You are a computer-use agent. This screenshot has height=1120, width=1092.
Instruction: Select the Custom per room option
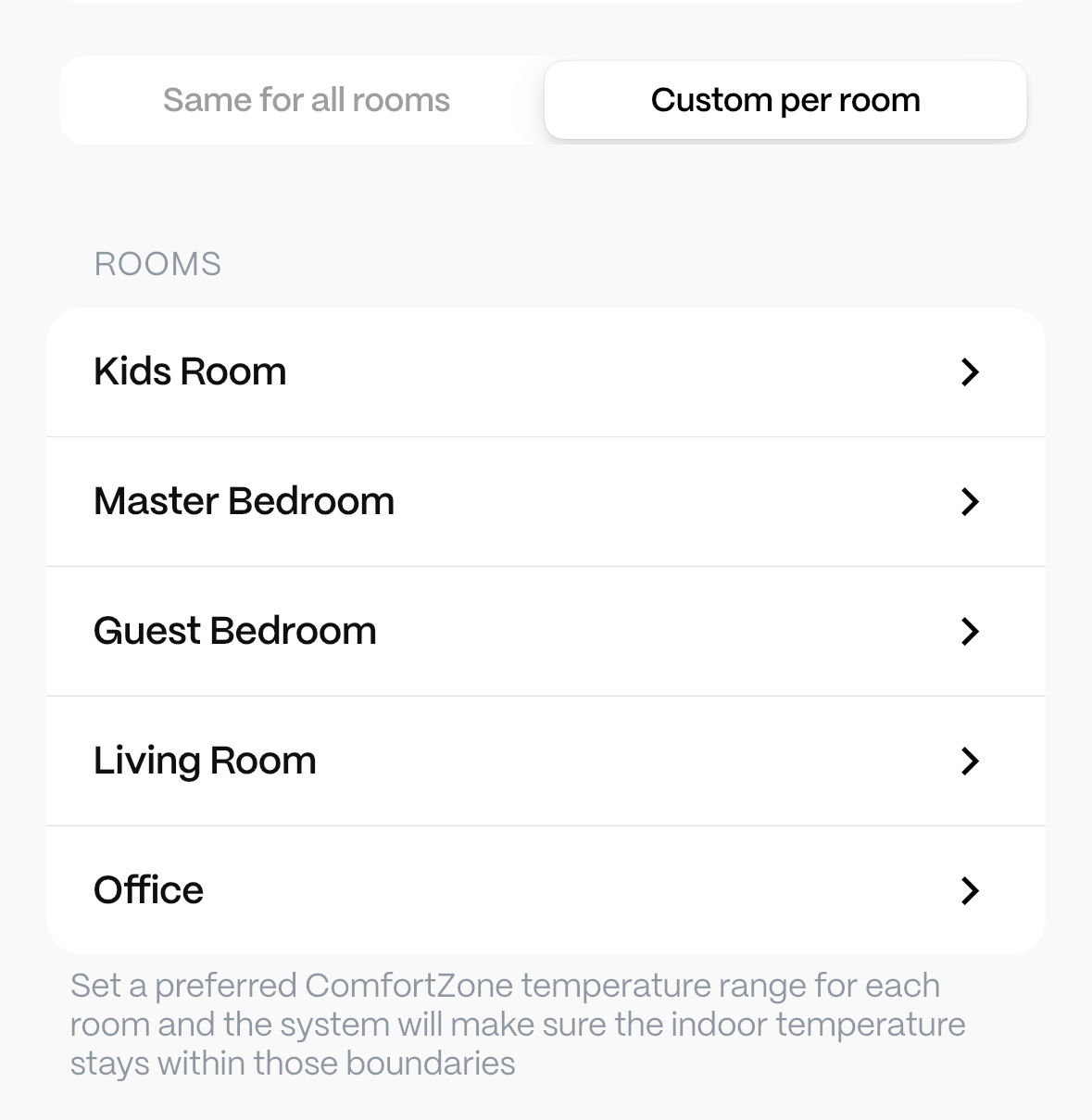pos(784,100)
